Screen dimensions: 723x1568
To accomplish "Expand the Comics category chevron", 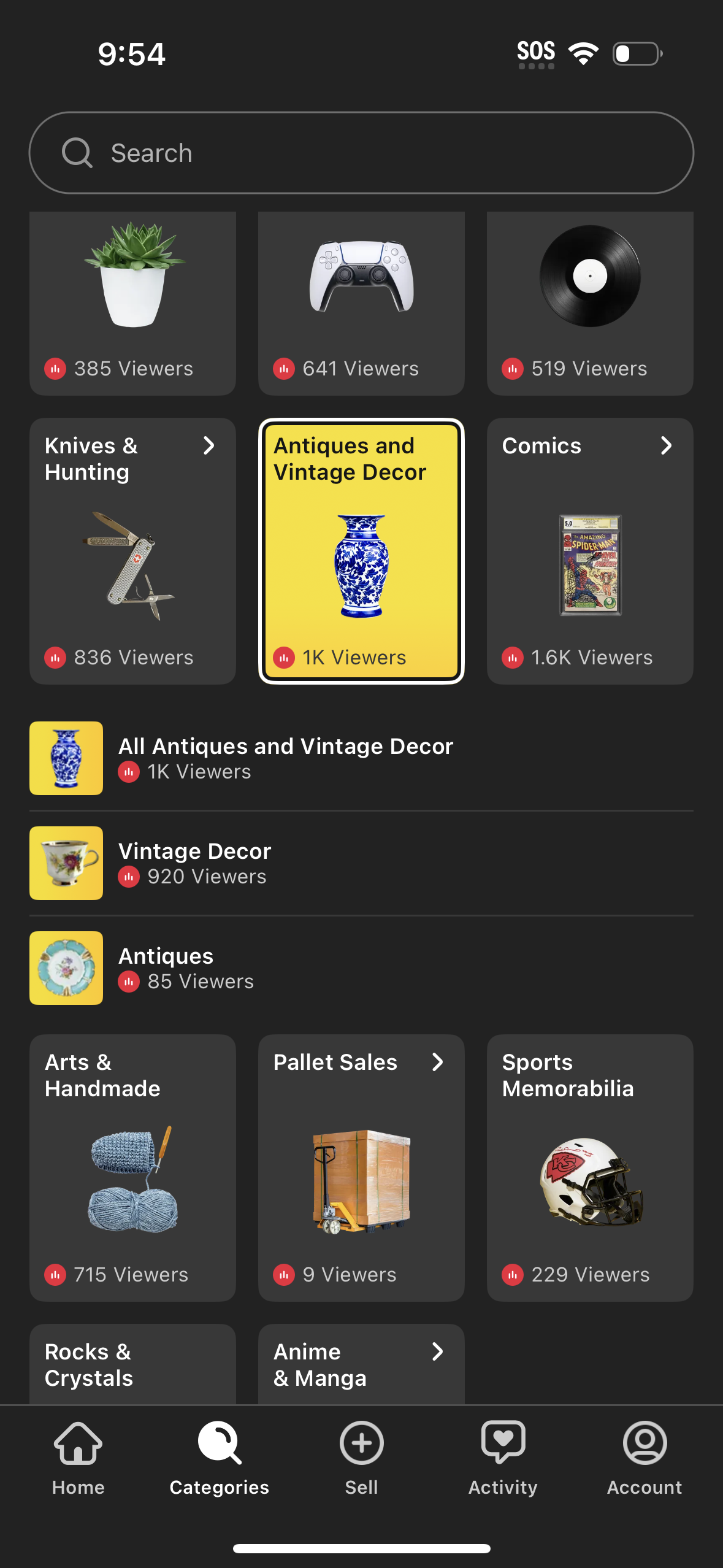I will [x=667, y=446].
